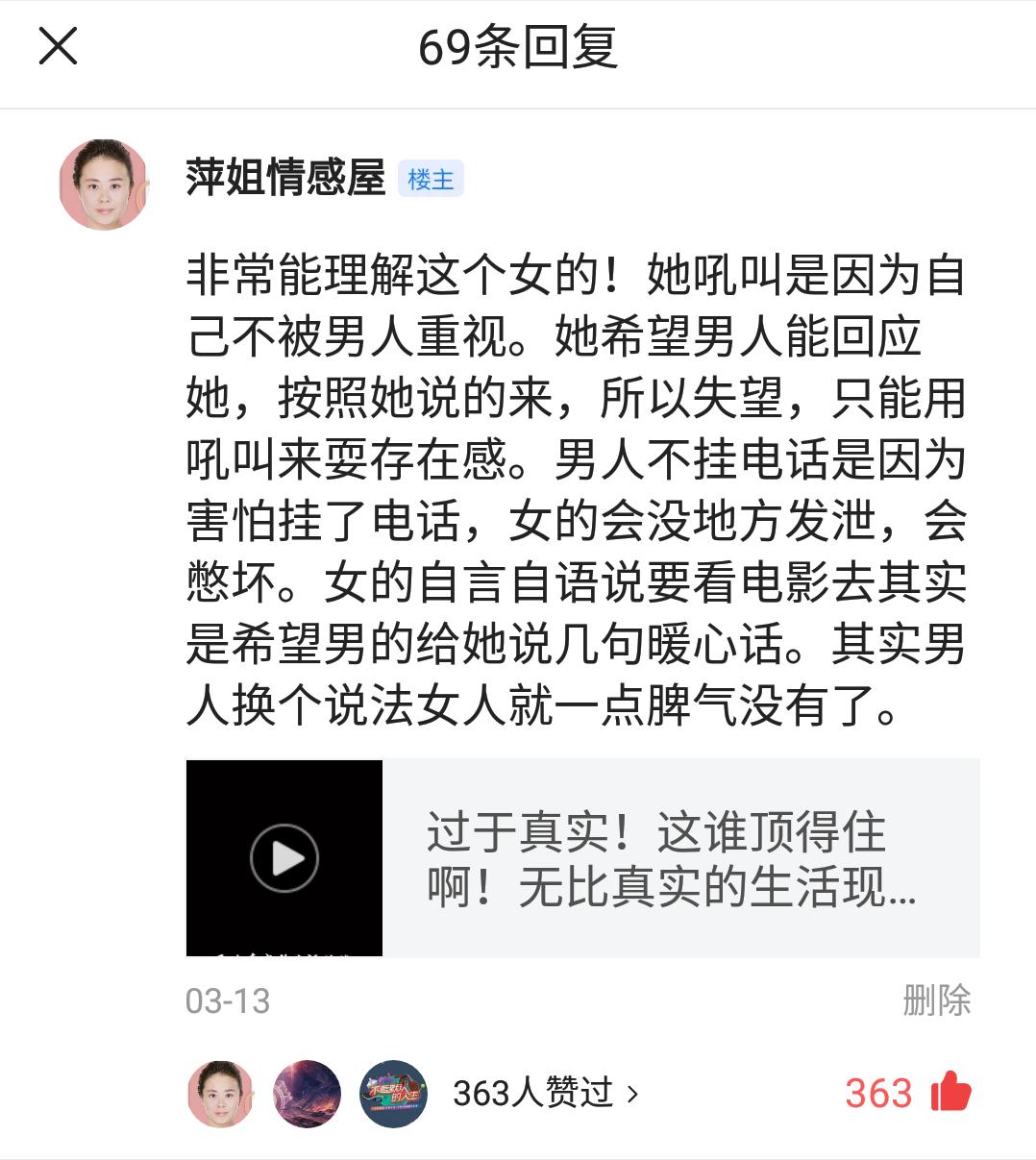Tap the third liker's avatar

pos(393,1095)
